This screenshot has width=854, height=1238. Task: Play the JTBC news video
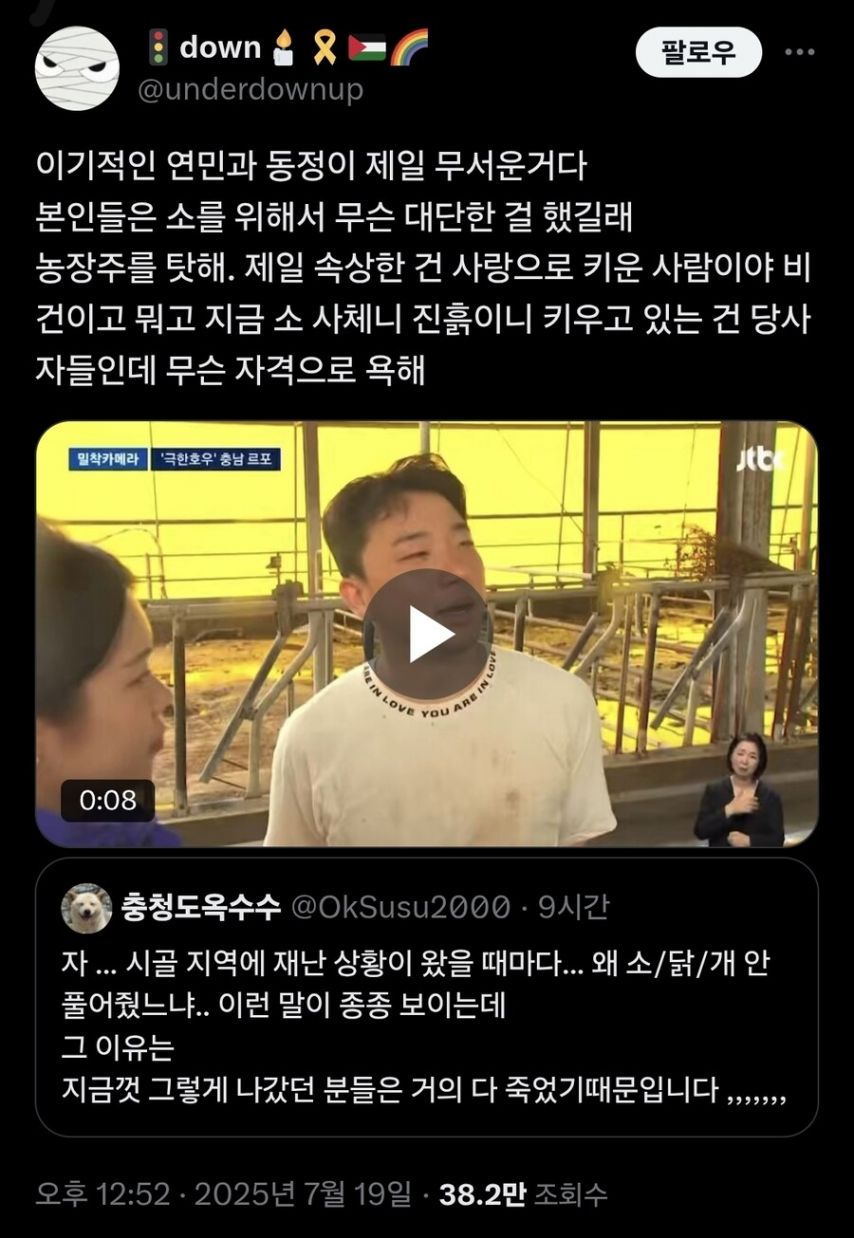point(427,634)
